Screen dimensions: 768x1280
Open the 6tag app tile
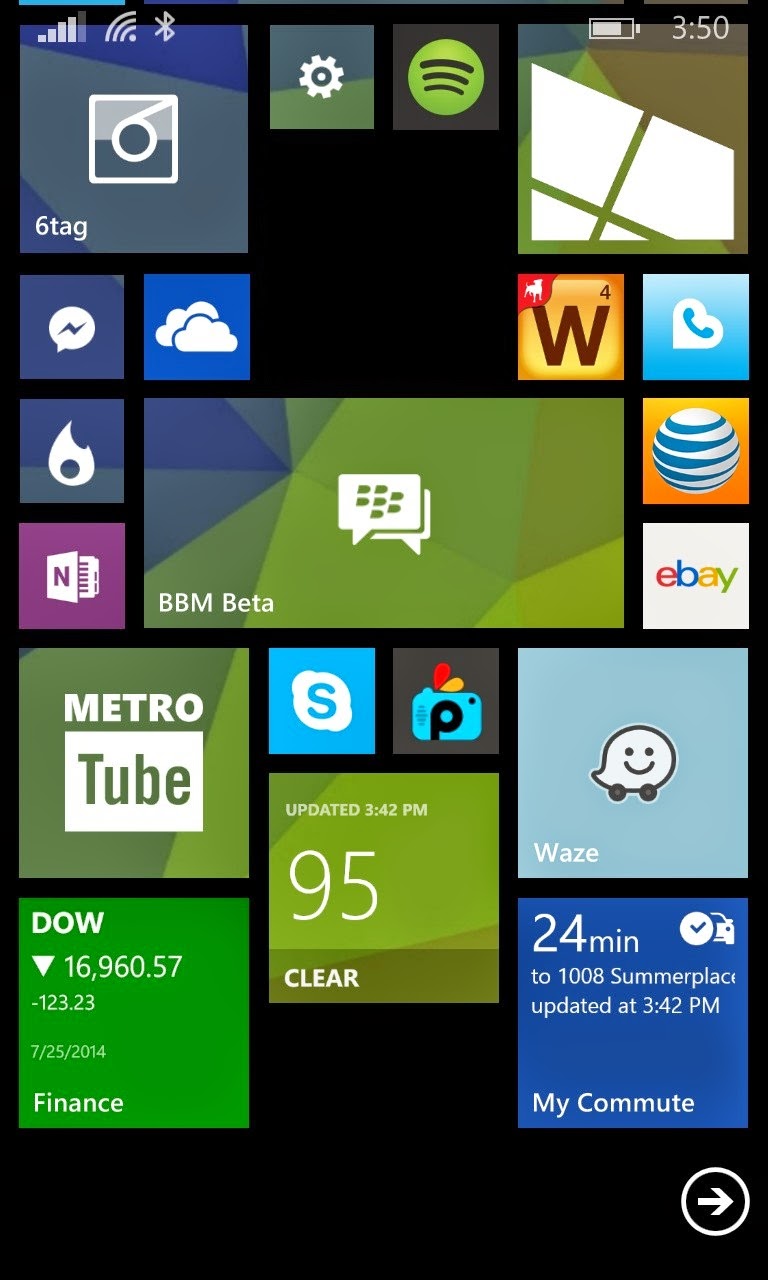click(x=133, y=139)
